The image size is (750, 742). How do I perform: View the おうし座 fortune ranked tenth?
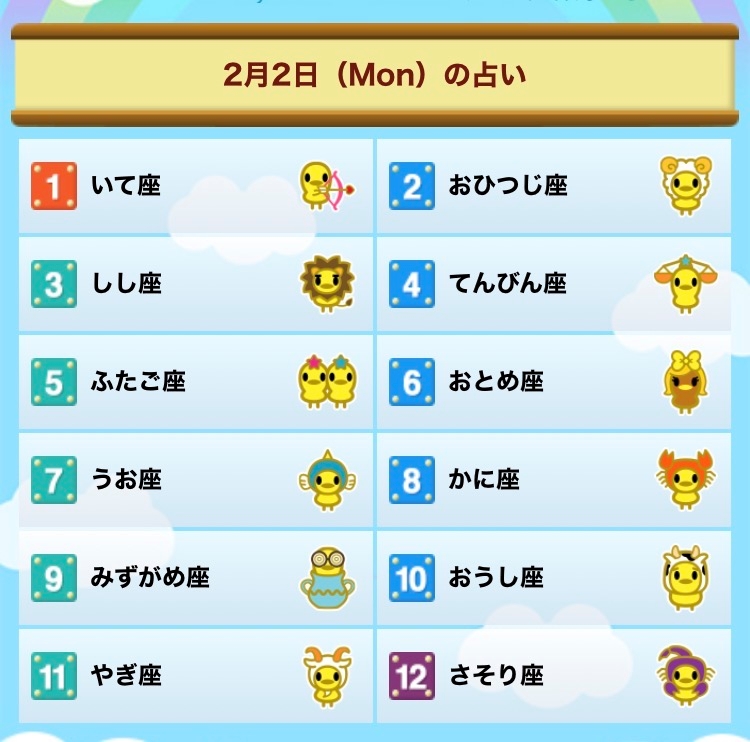(x=554, y=578)
